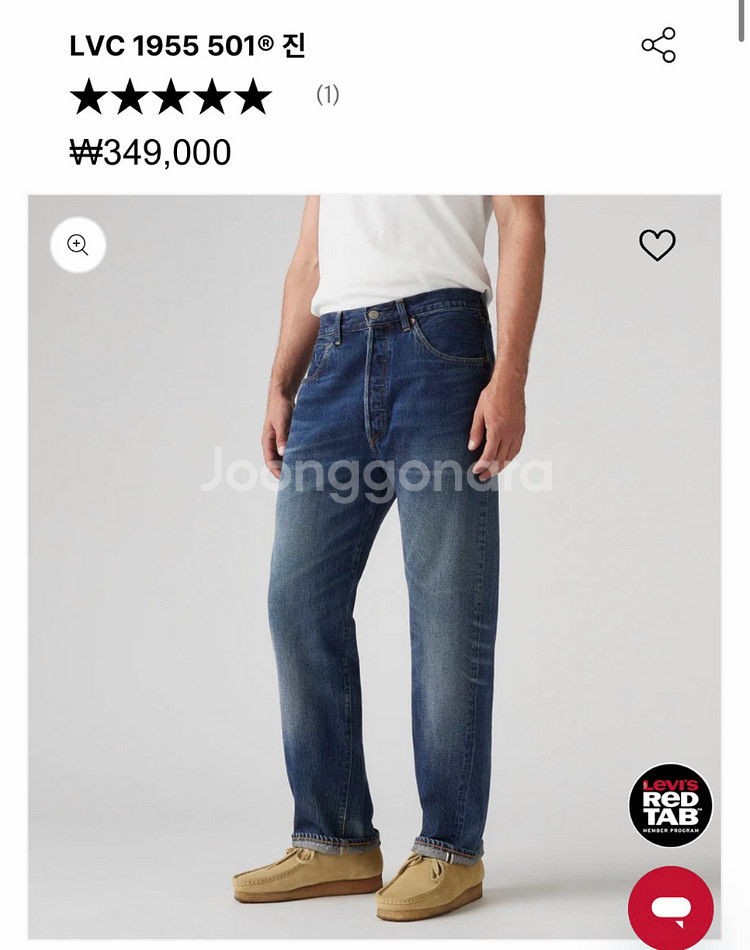Viewport: 750px width, 950px height.
Task: Open the five-star review rating
Action: (170, 96)
